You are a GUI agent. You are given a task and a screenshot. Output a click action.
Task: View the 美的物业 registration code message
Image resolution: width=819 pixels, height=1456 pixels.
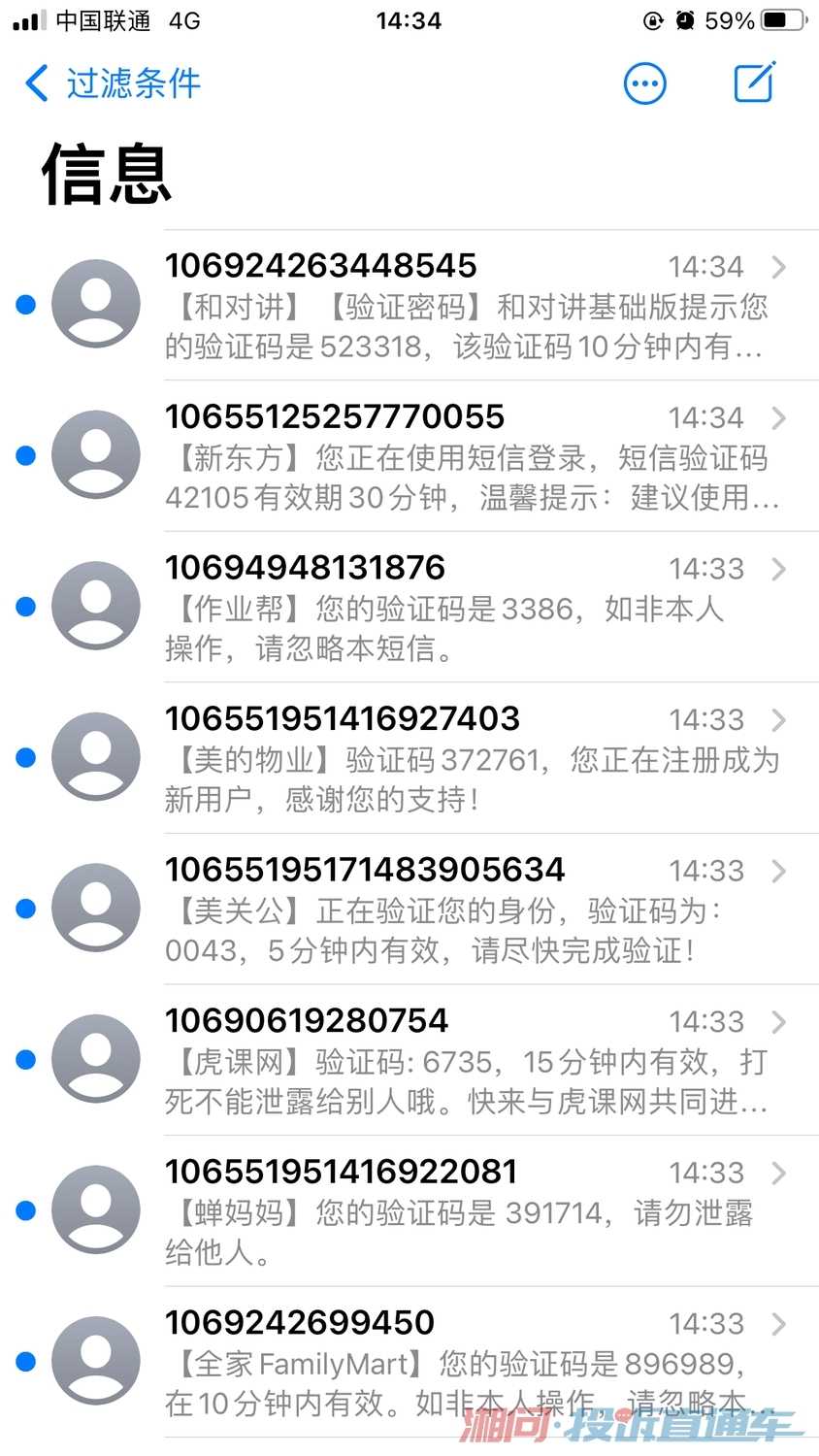click(x=409, y=758)
